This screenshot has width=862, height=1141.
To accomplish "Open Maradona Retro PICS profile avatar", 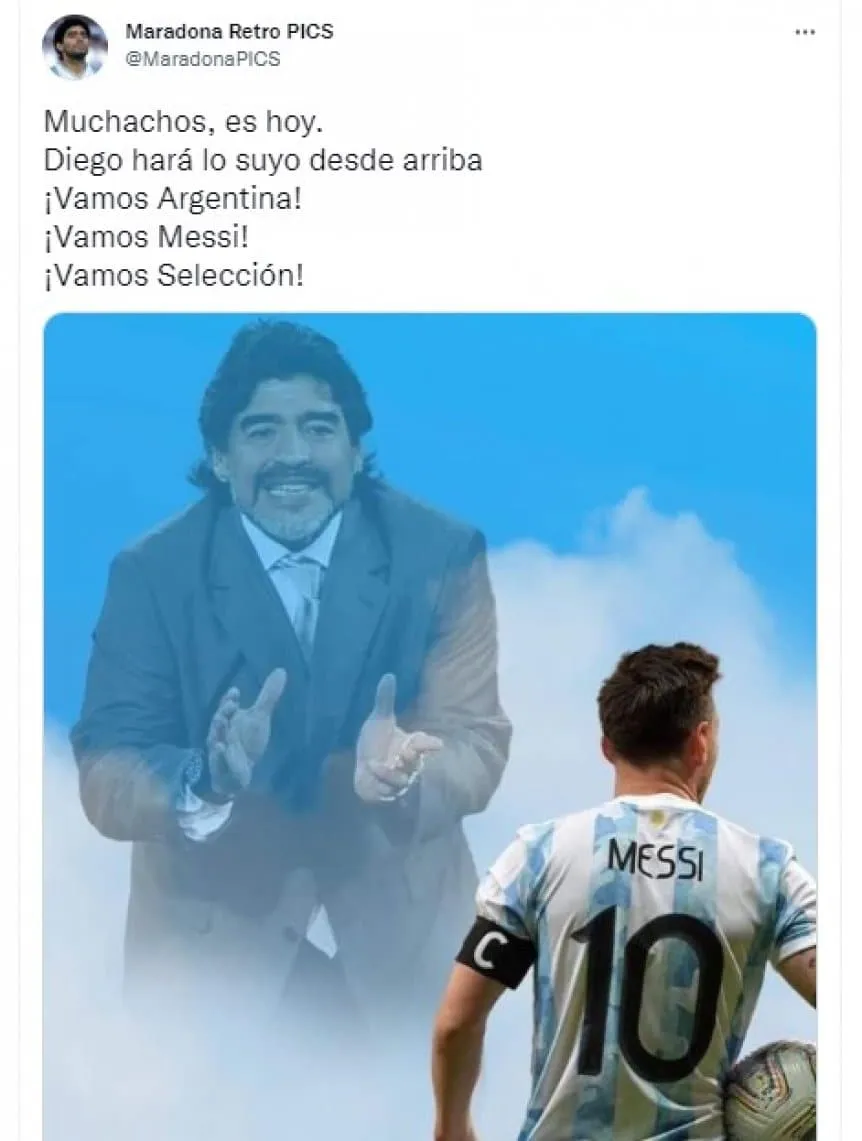I will click(x=74, y=46).
